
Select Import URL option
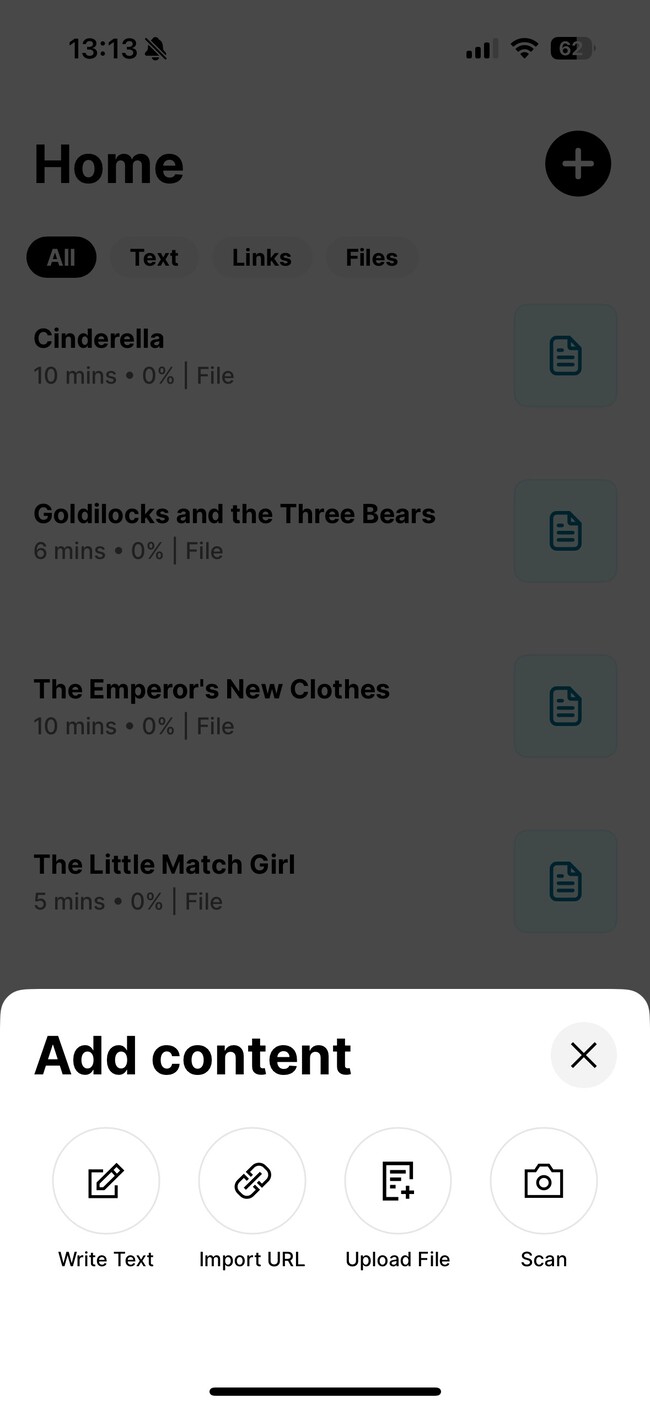coord(252,1181)
